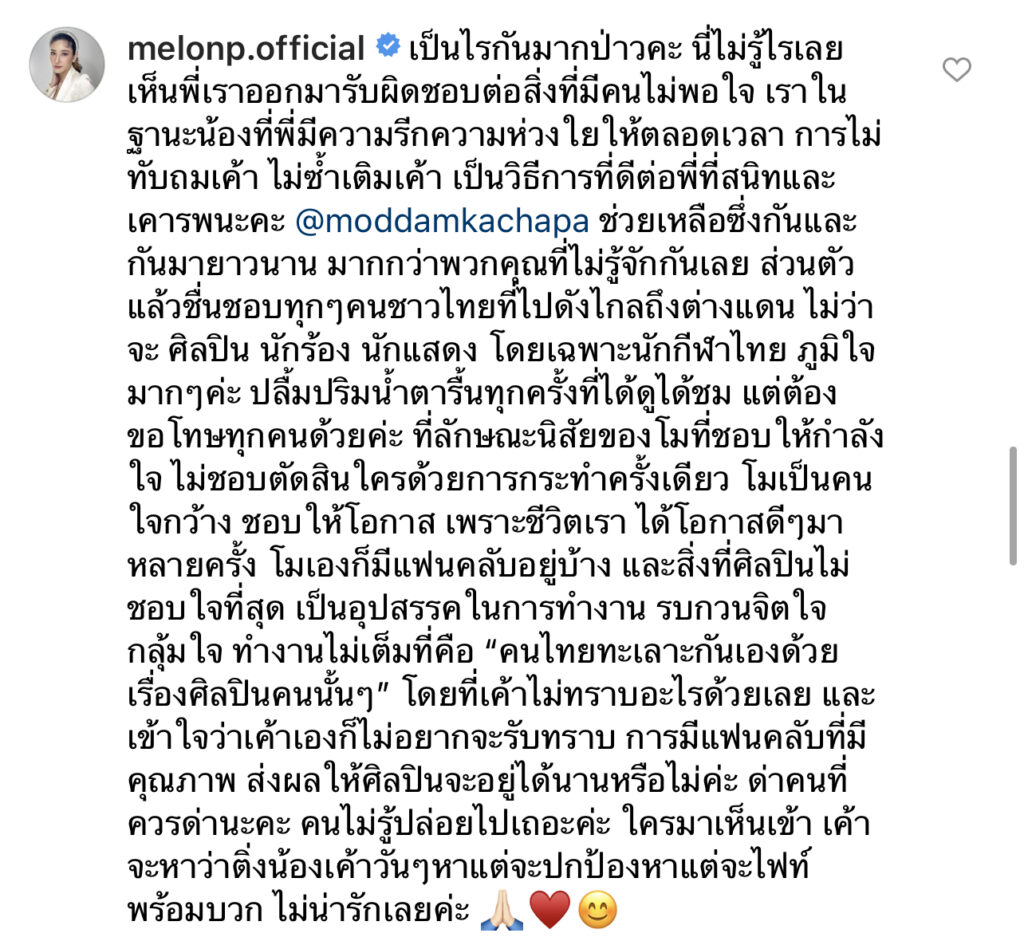Like the comment by melonp.official

(957, 69)
